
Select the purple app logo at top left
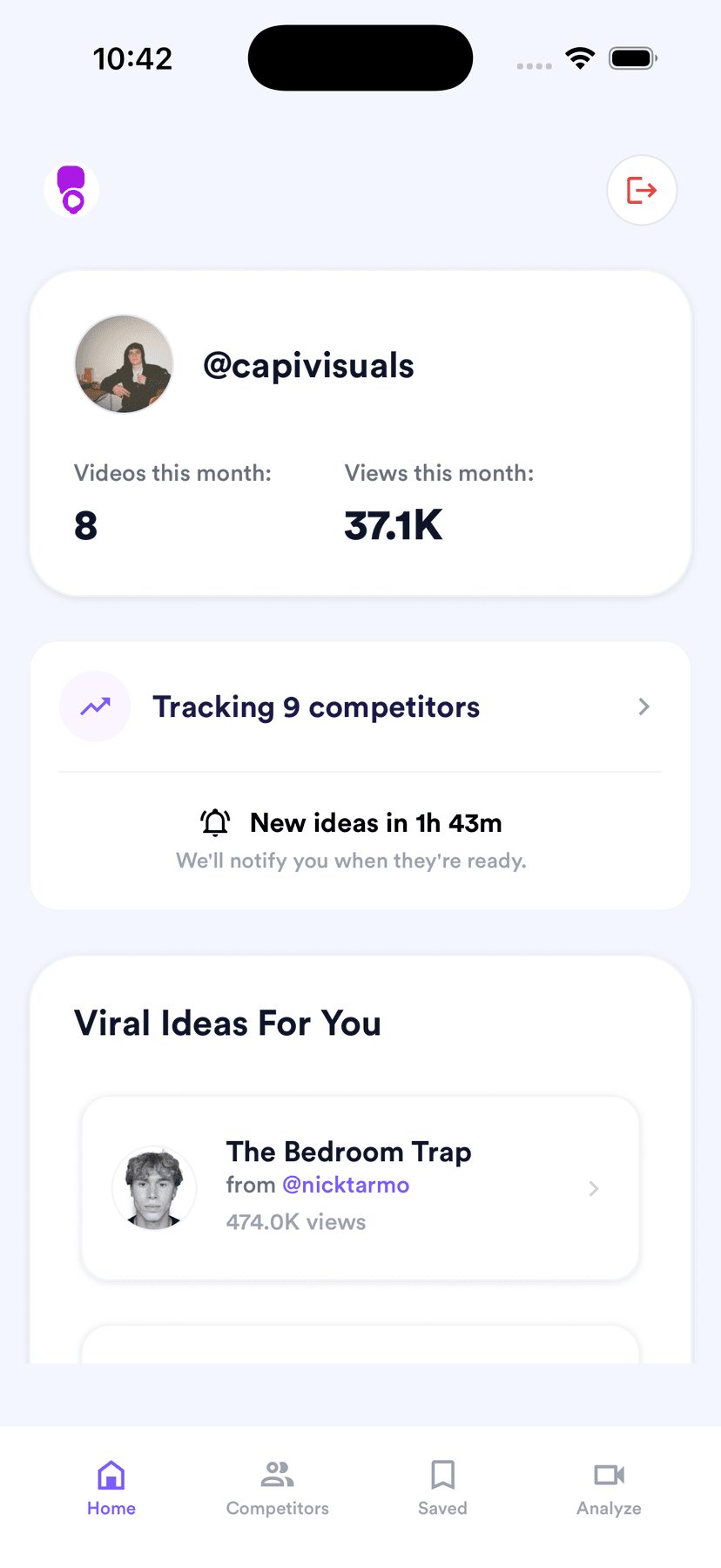[x=71, y=189]
